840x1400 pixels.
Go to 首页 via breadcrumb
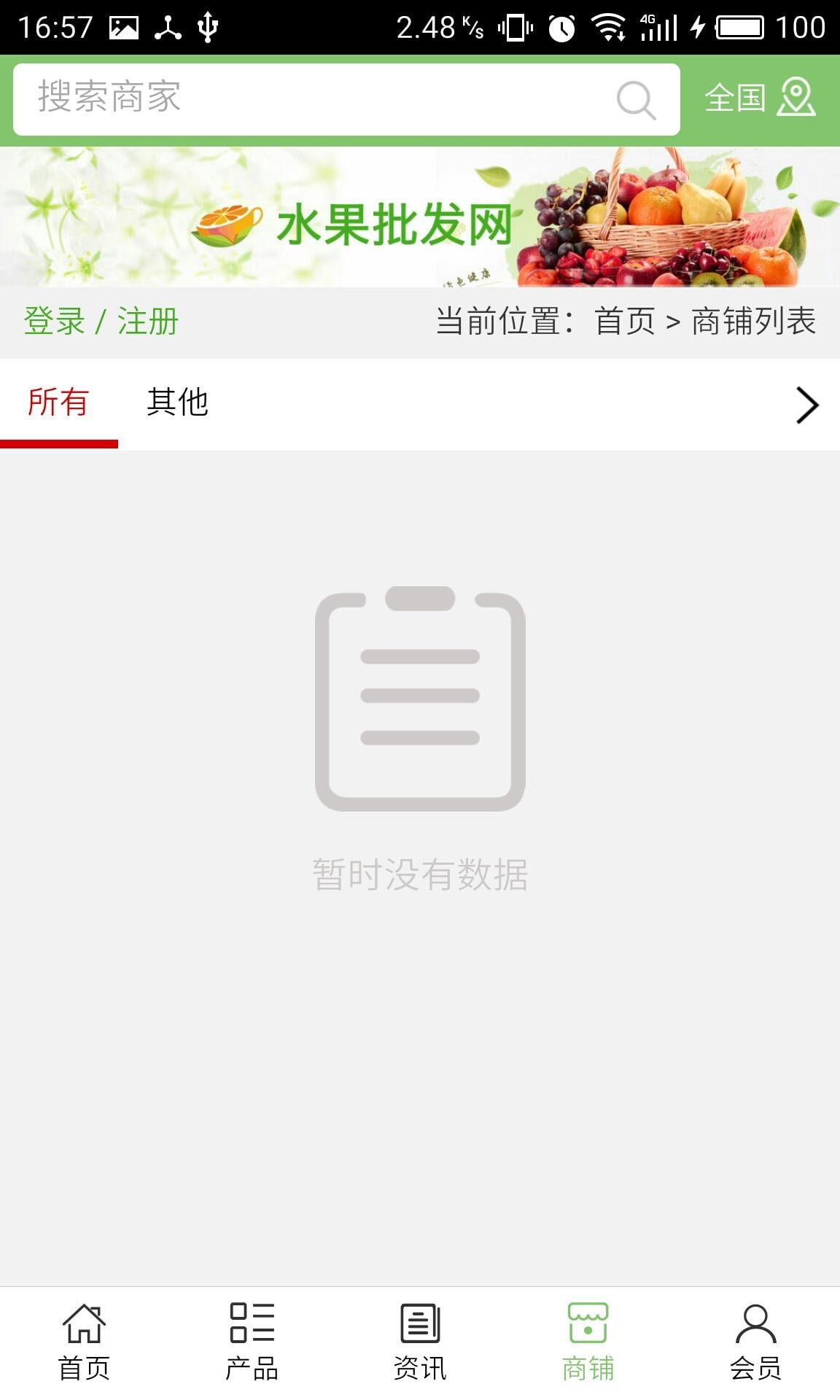point(624,322)
